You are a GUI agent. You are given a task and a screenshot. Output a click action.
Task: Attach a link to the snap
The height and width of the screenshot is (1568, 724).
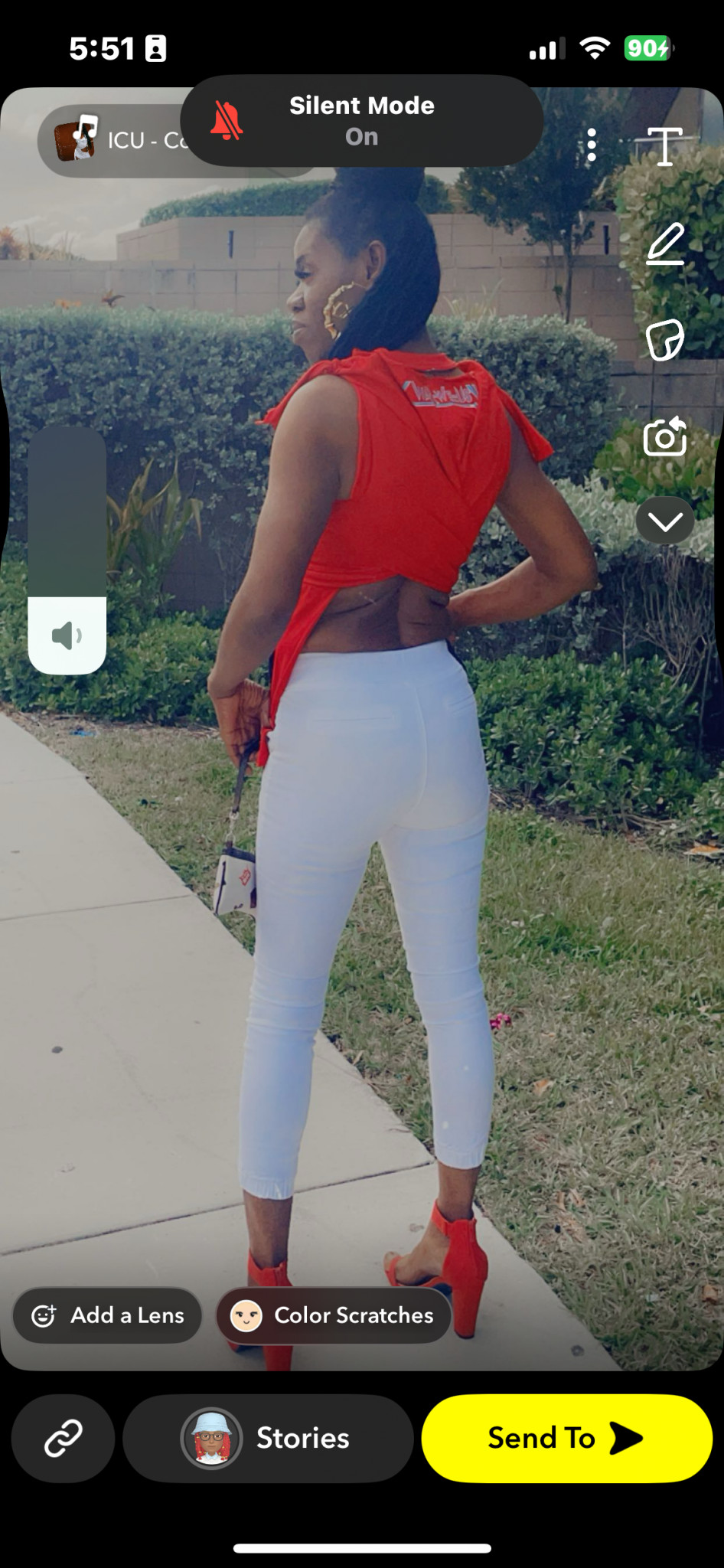point(63,1438)
